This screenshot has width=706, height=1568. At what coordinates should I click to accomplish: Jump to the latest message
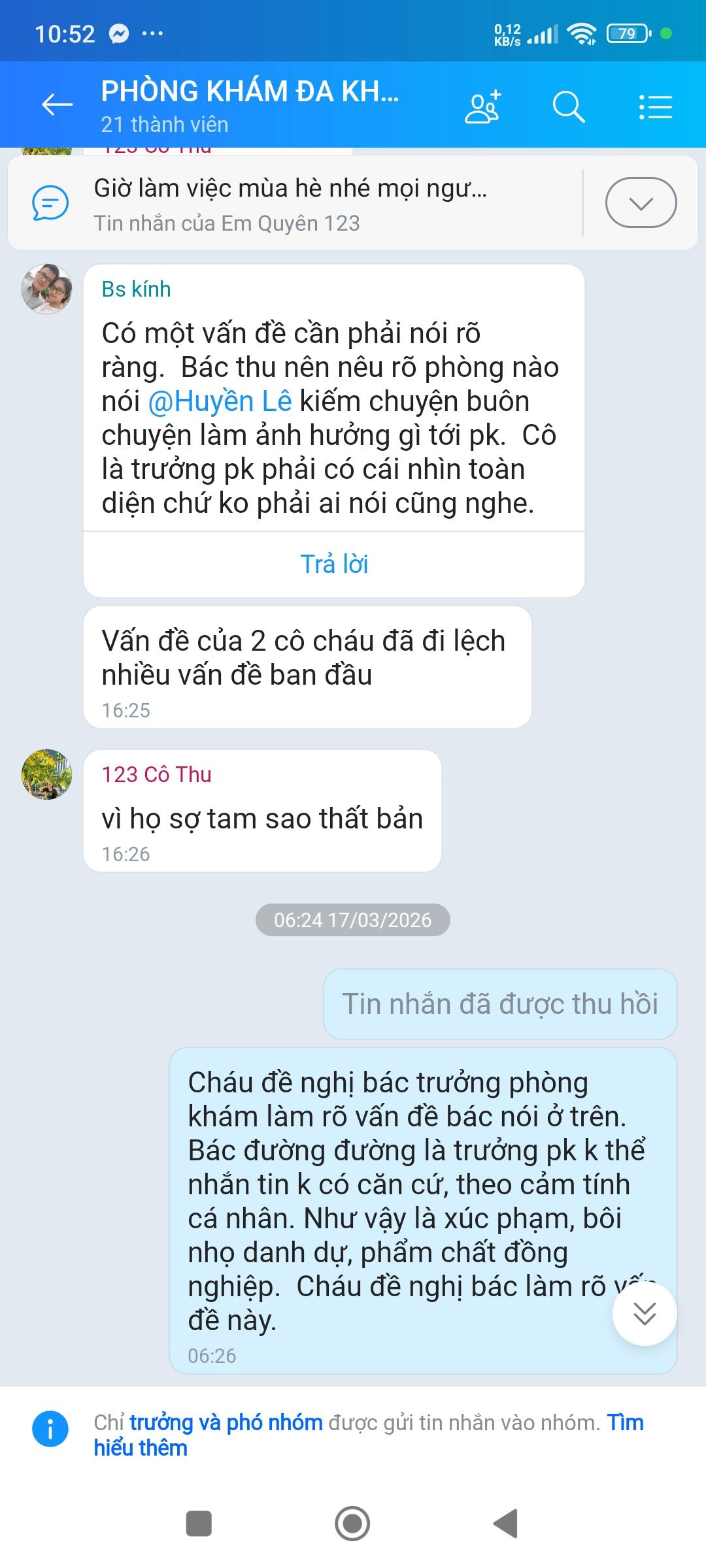(x=645, y=1314)
